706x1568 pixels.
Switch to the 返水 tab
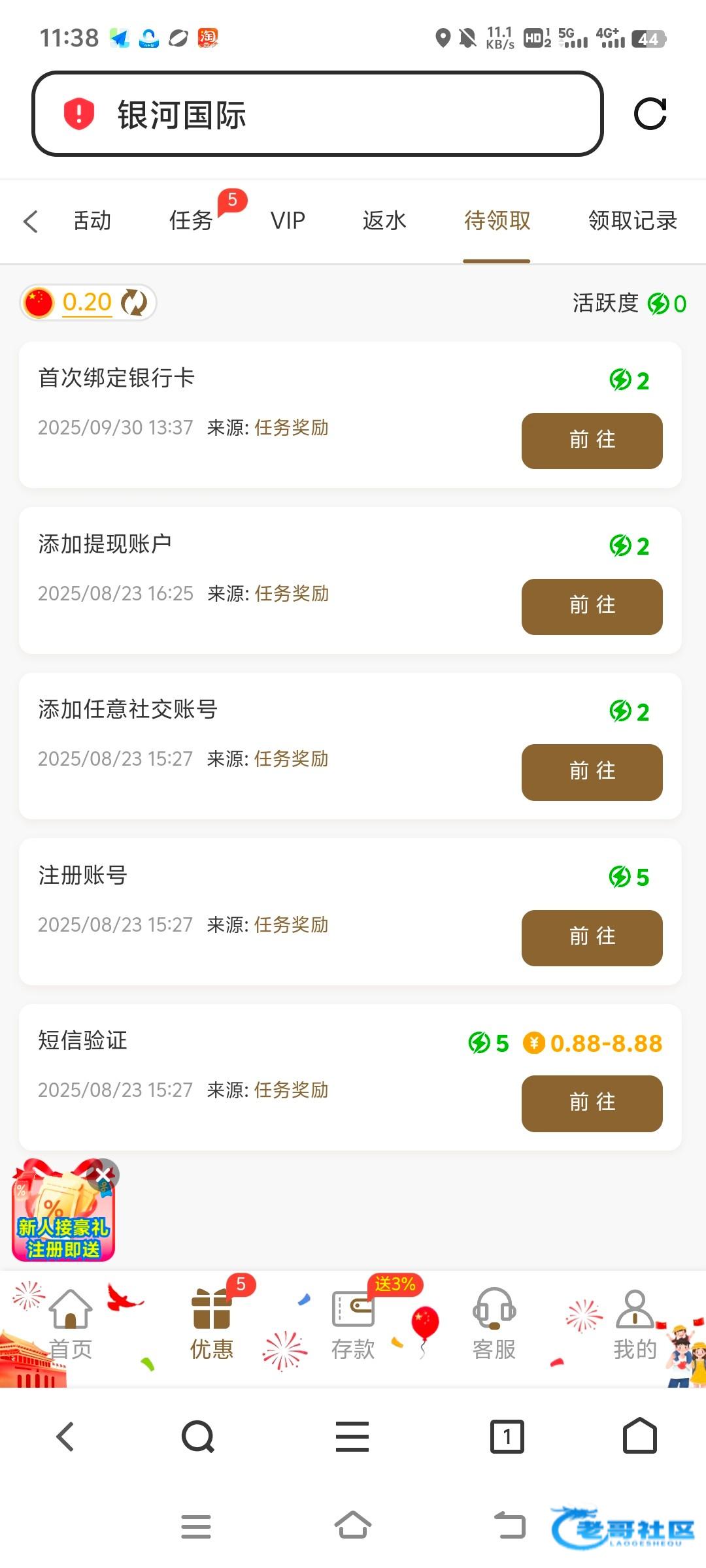[x=384, y=221]
